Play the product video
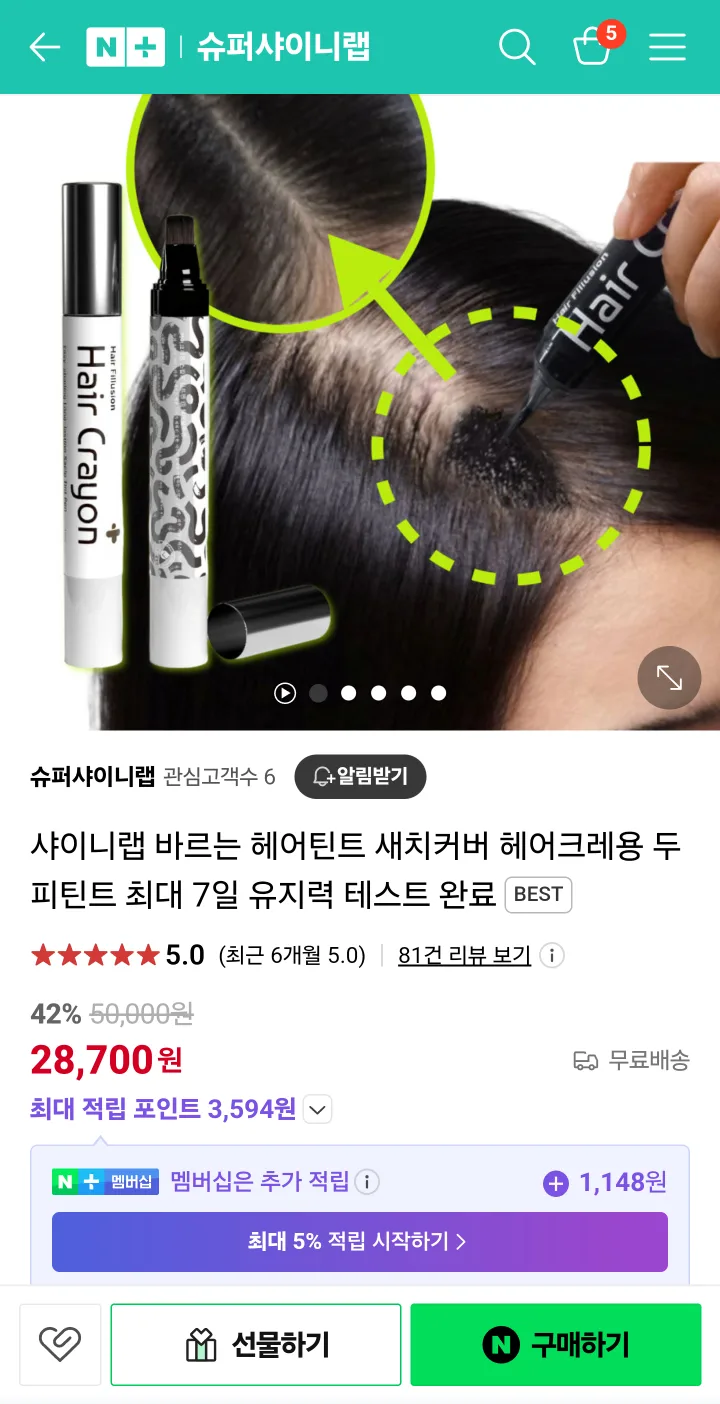This screenshot has width=720, height=1404. point(285,693)
